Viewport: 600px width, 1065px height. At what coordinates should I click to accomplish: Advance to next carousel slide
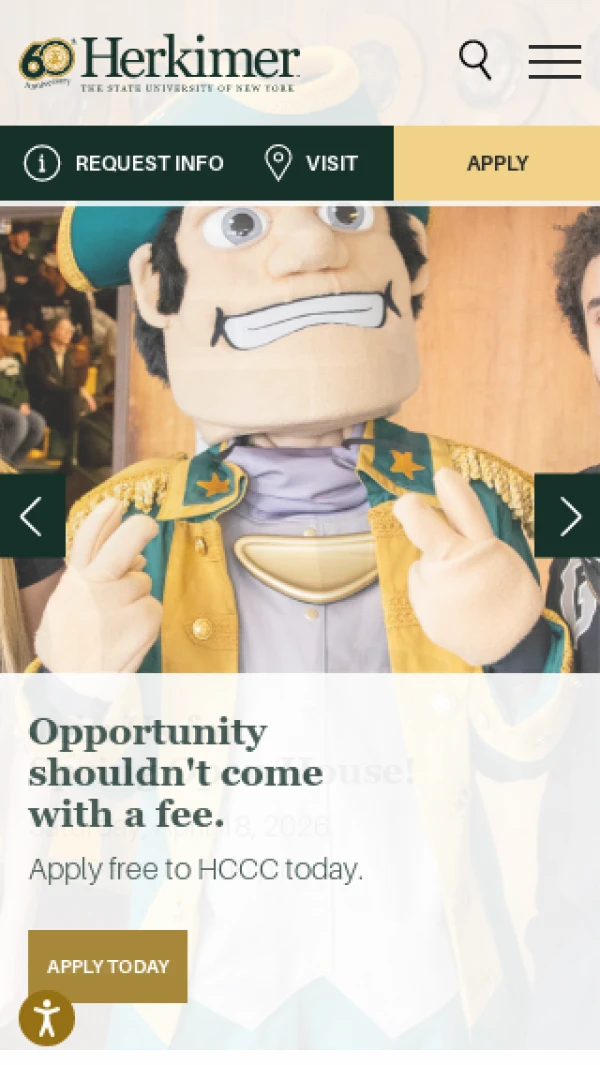568,516
